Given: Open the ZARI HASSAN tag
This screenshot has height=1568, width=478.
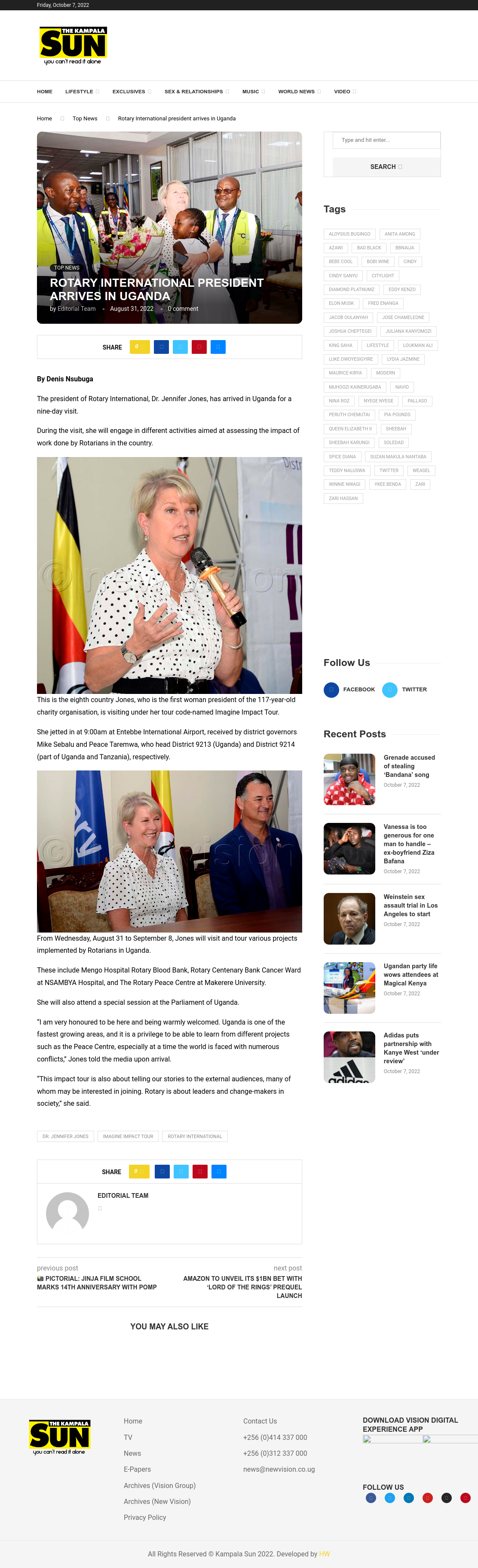Looking at the screenshot, I should click(x=343, y=498).
